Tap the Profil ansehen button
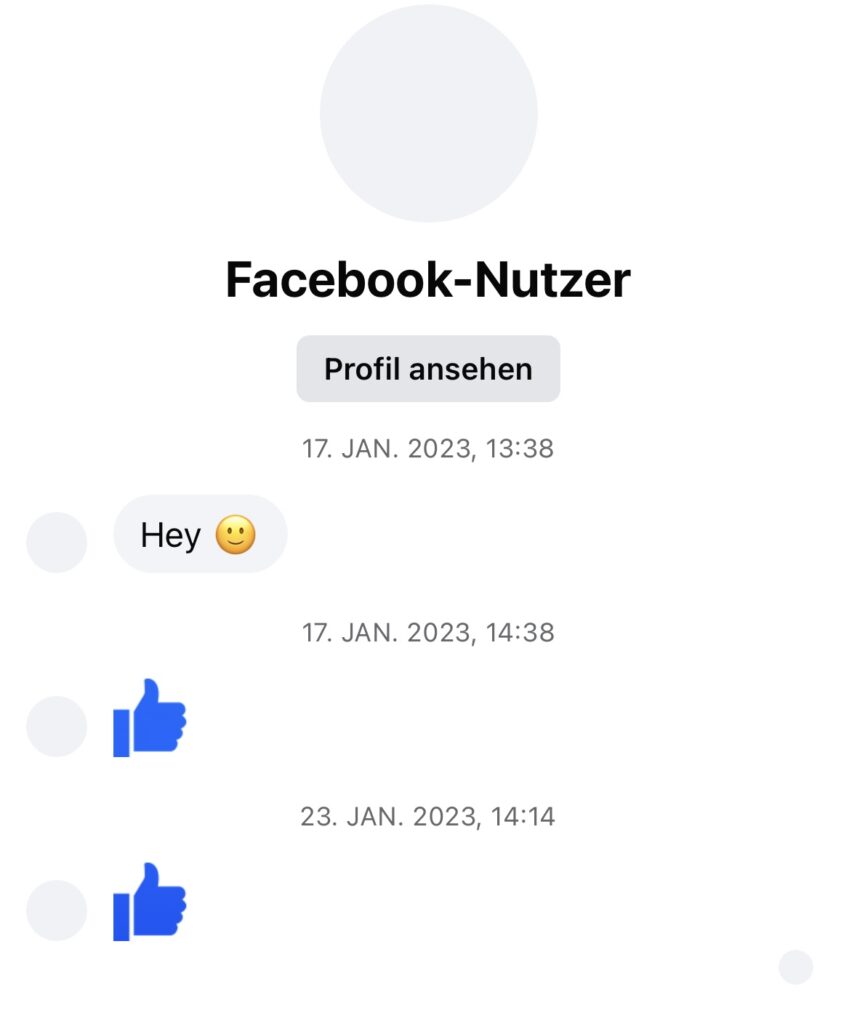857x1024 pixels. pos(428,369)
